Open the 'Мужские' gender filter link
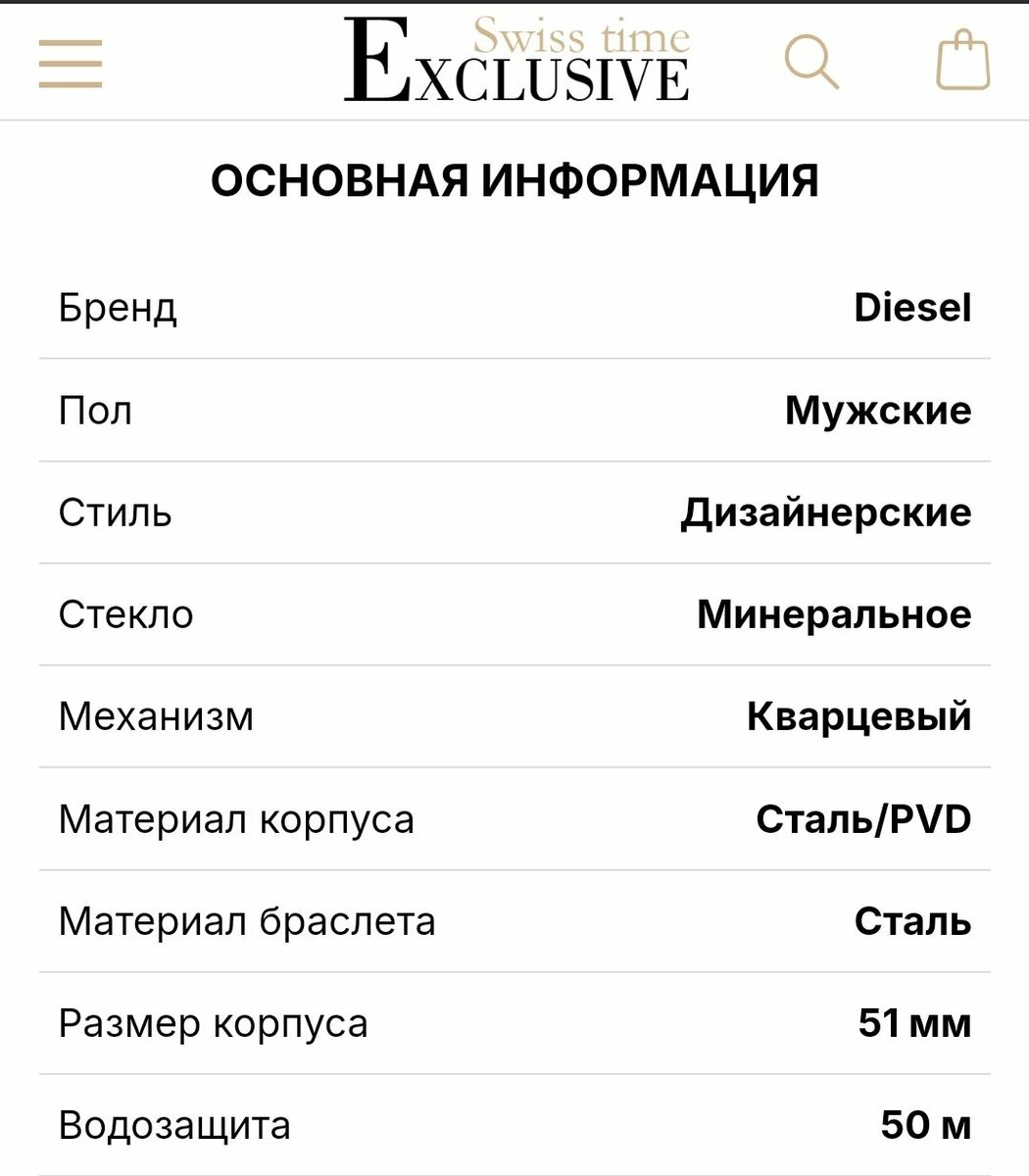Screen dimensions: 1029x1176 coord(880,410)
